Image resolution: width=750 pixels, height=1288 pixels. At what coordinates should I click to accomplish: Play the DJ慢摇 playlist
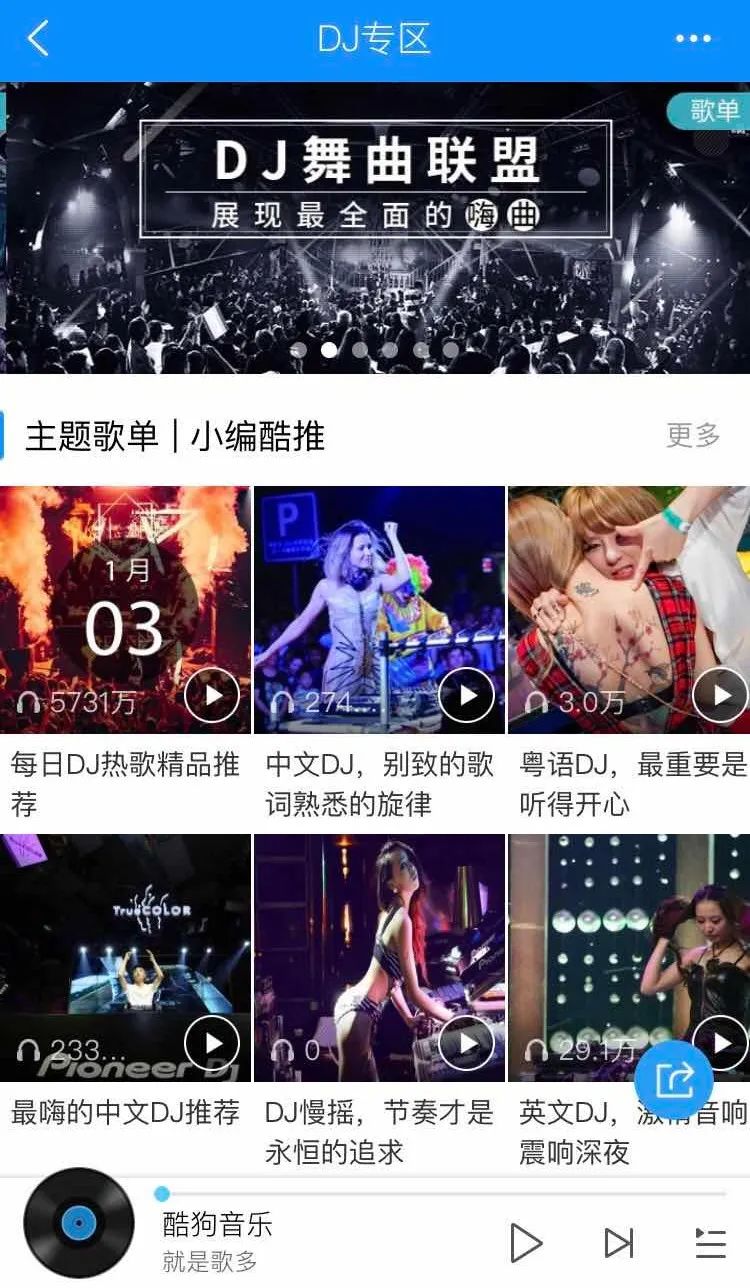coord(466,1043)
